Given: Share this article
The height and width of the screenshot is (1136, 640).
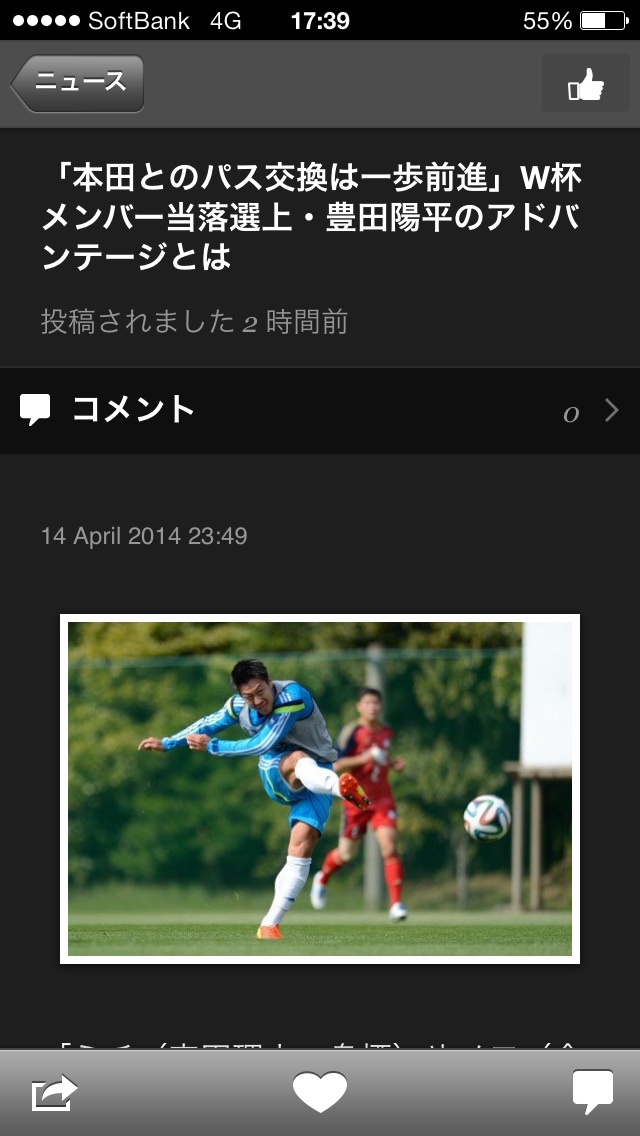Looking at the screenshot, I should click(54, 1092).
